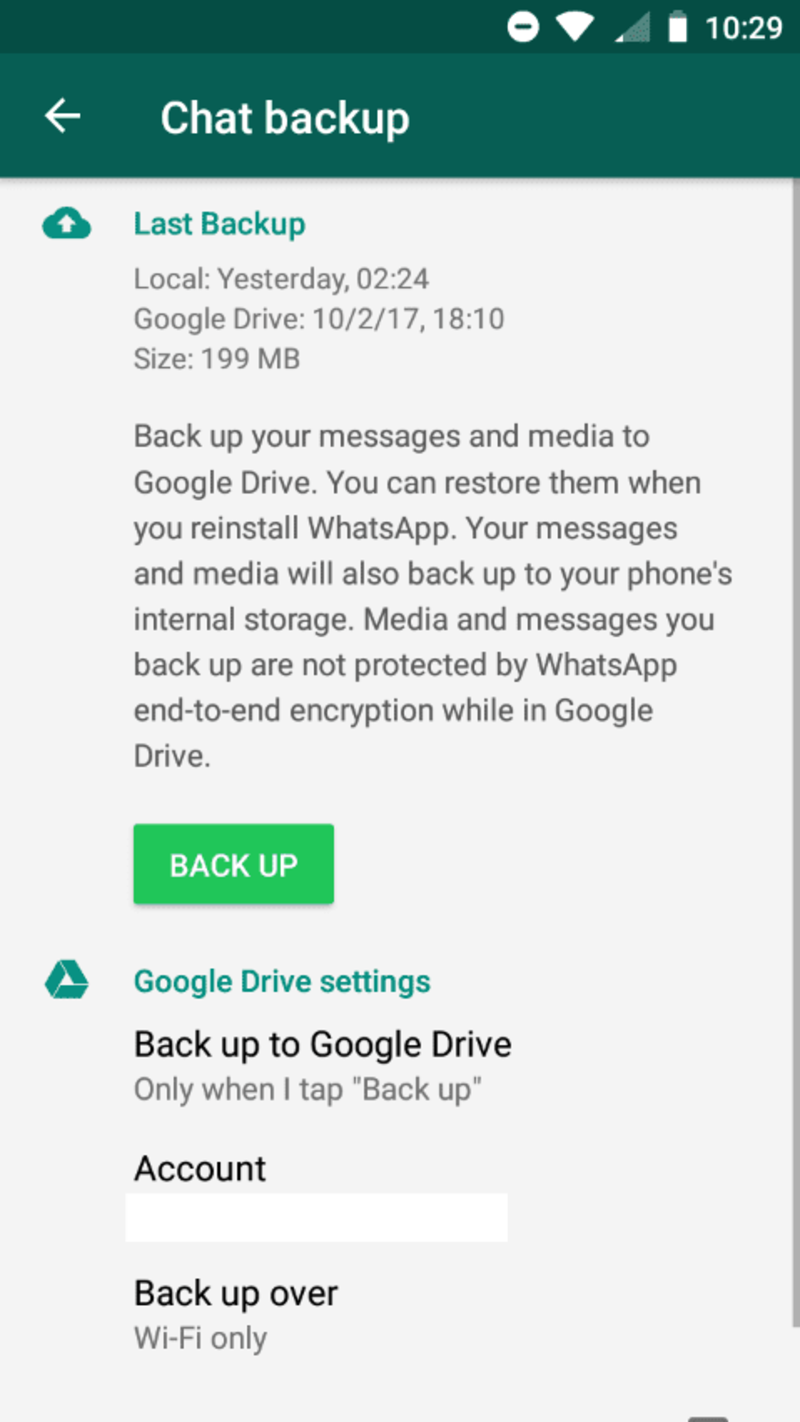Change the Back up over network option
This screenshot has height=1422, width=800.
pyautogui.click(x=236, y=1313)
